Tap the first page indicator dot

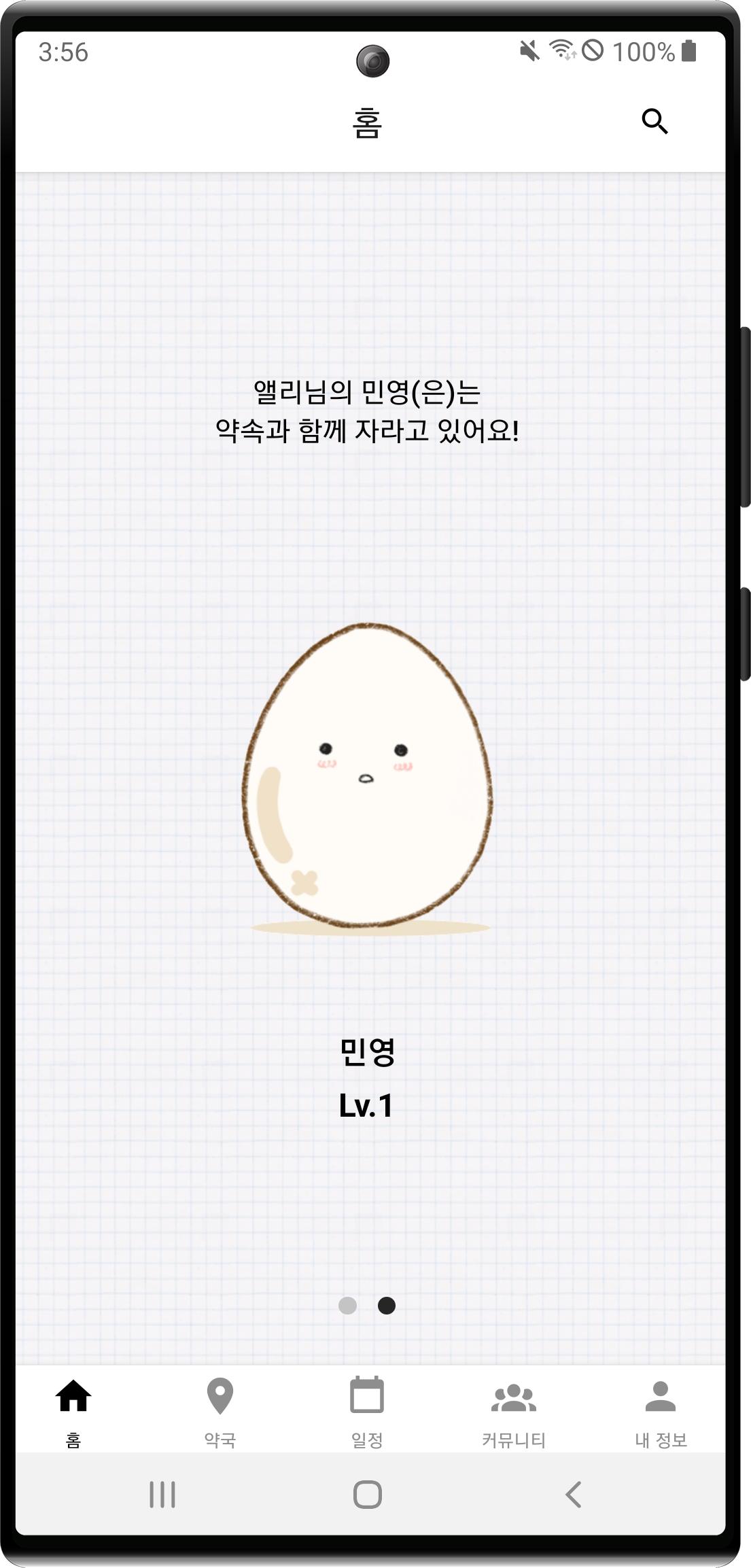click(x=347, y=1306)
